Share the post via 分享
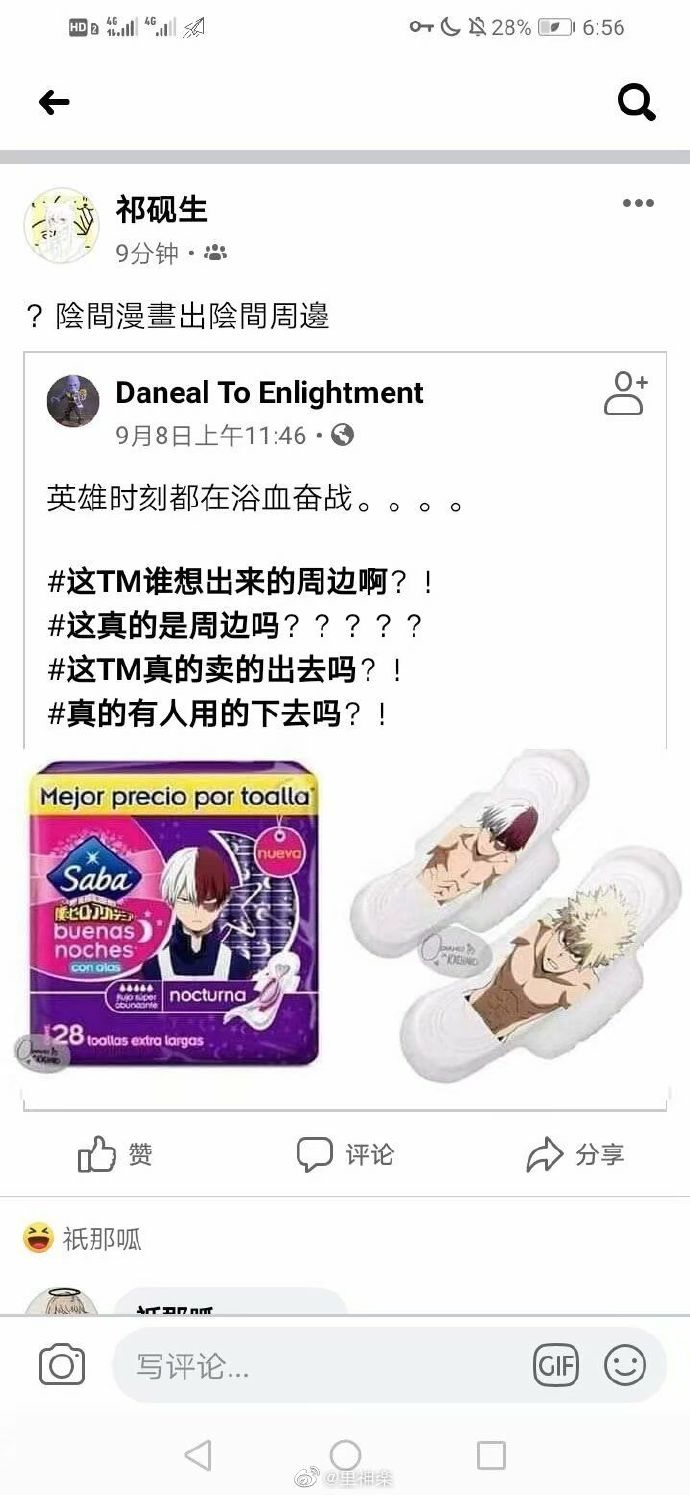Image resolution: width=690 pixels, height=1495 pixels. pos(575,1155)
